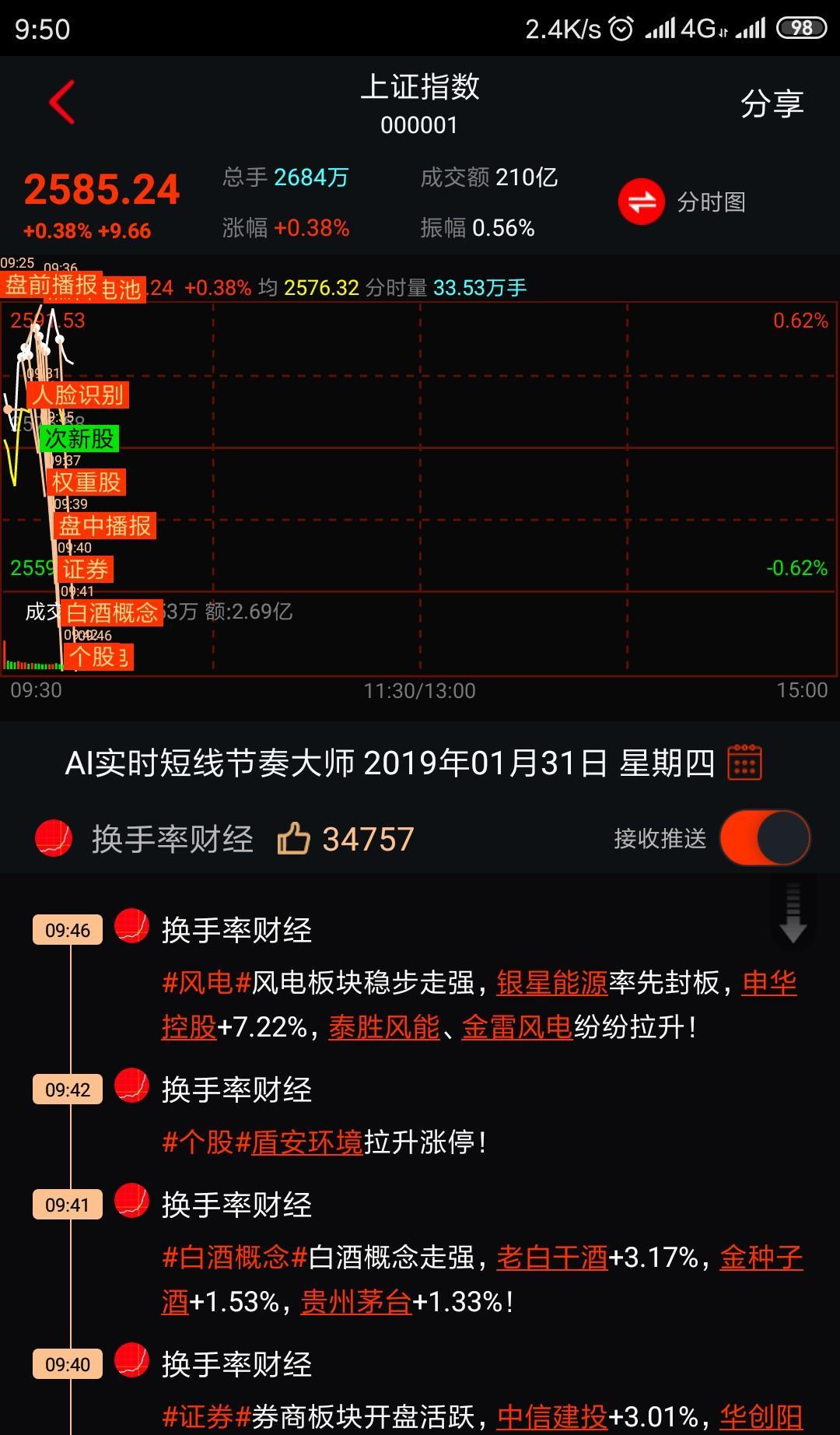This screenshot has height=1435, width=840.
Task: Tap the 09:42 timestamp bubble on the timeline
Action: 67,1089
